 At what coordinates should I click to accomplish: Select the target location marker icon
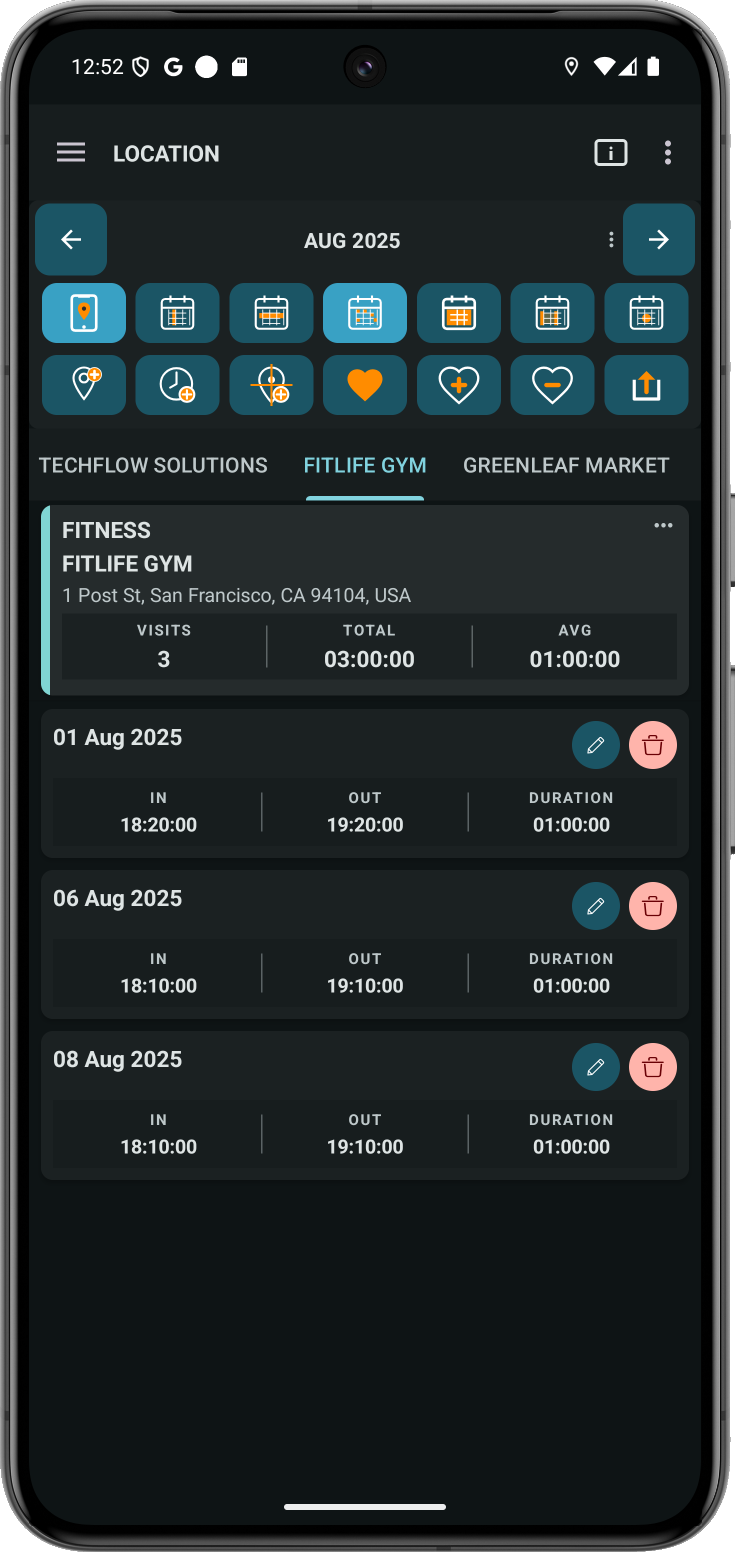click(x=271, y=385)
